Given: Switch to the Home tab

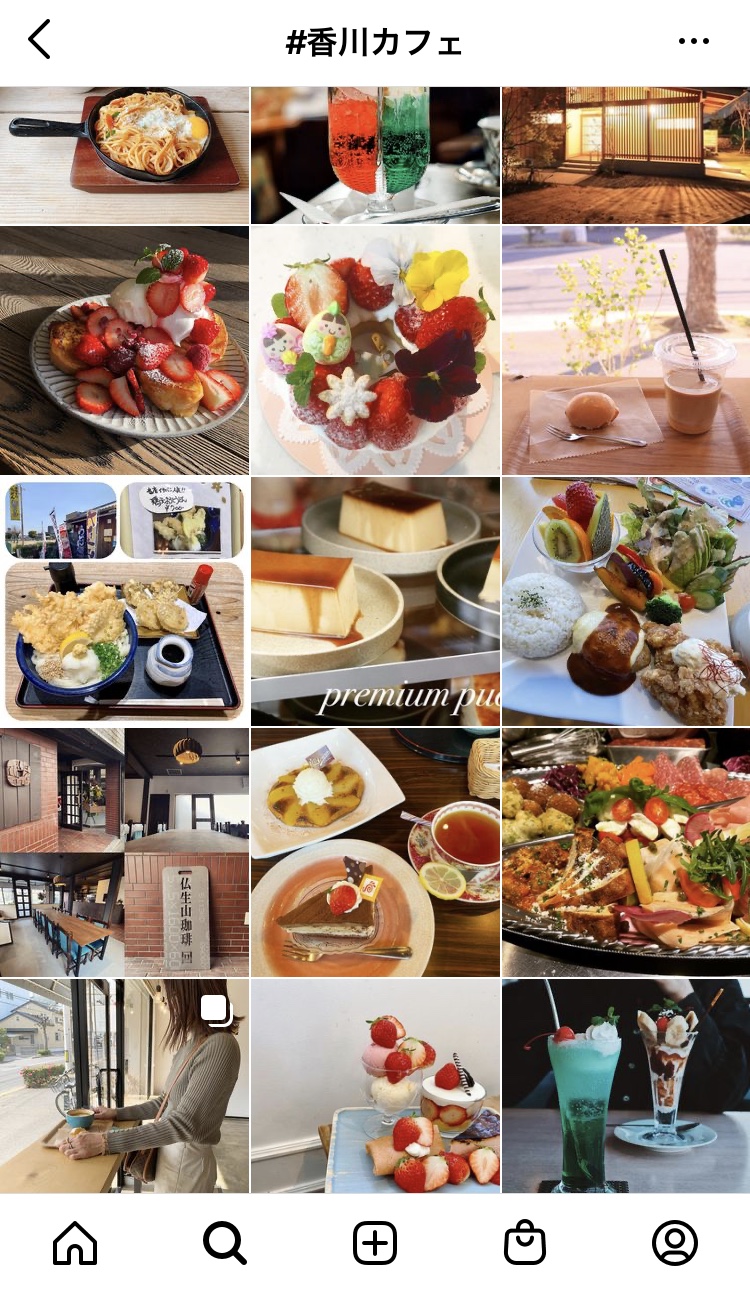Looking at the screenshot, I should click(x=75, y=1243).
